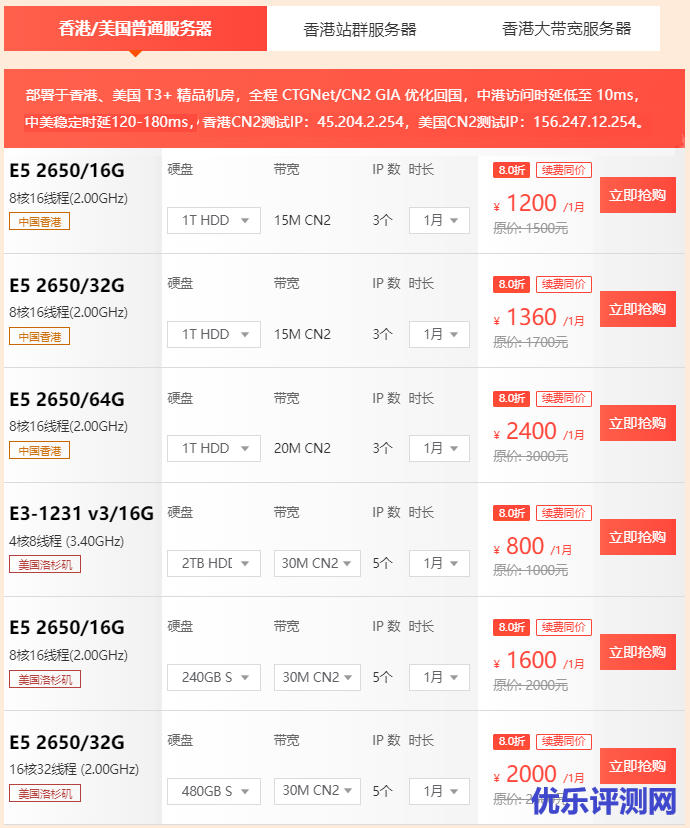Select the 香港/美国普通服务器 tab
The height and width of the screenshot is (828, 690).
(135, 29)
